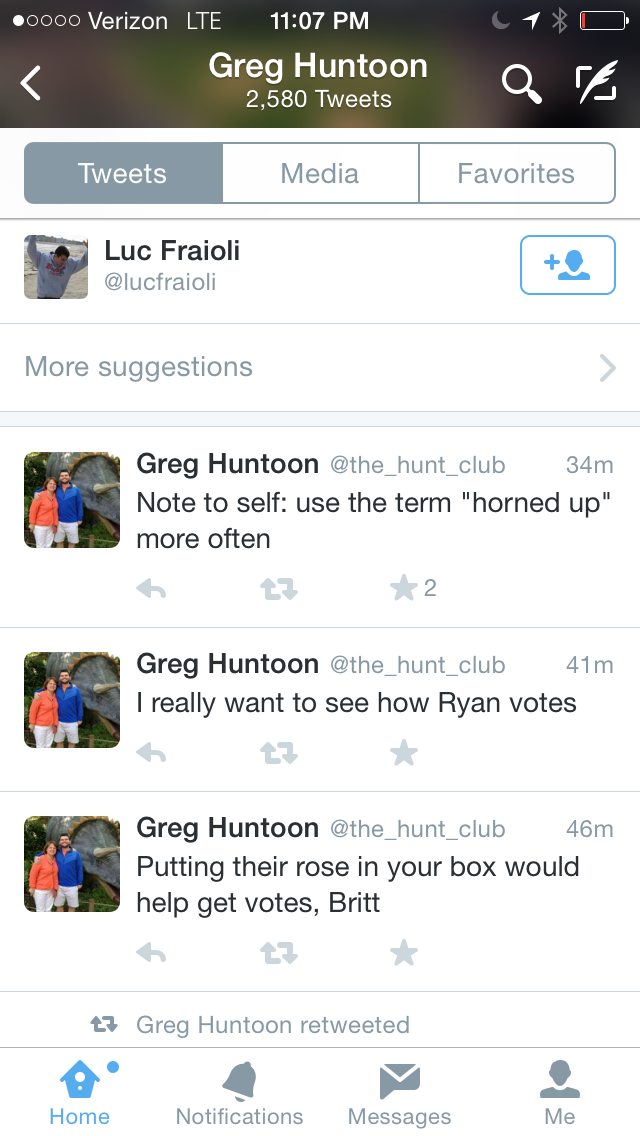This screenshot has height=1136, width=640.
Task: Follow Luc Fraioli with the add-user button
Action: [x=567, y=265]
